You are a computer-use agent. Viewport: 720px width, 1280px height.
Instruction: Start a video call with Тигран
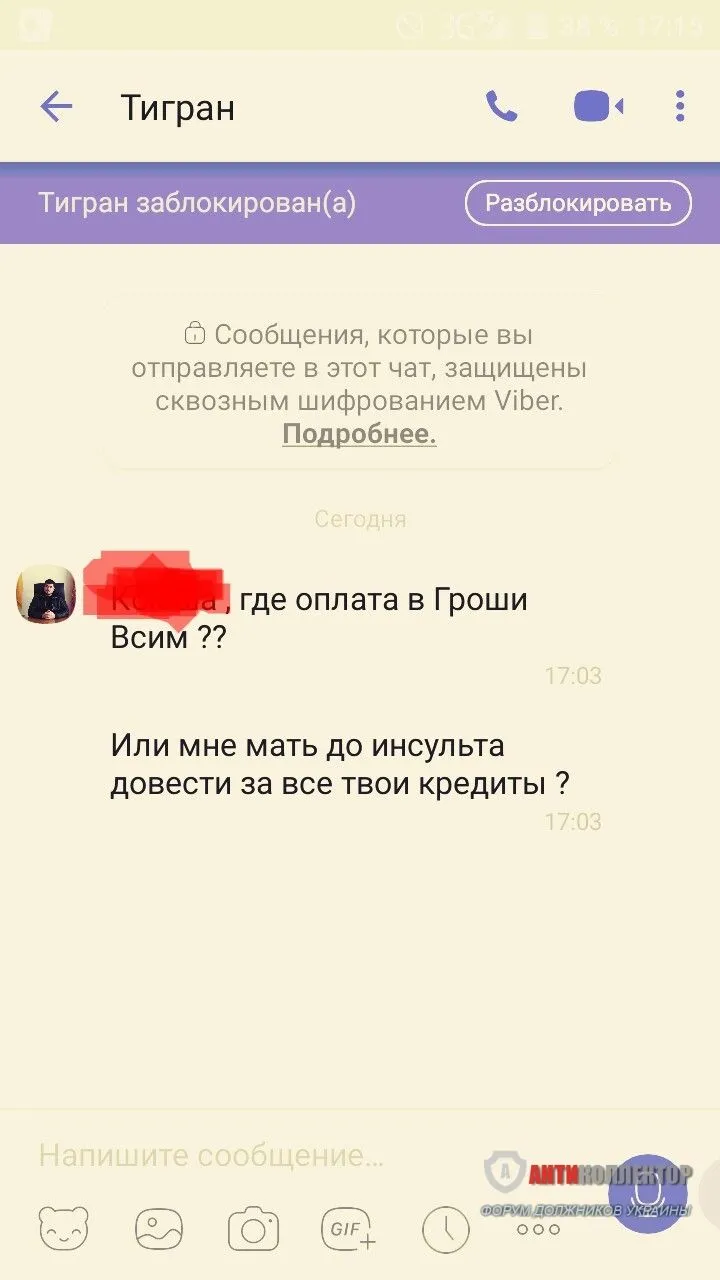tap(598, 106)
